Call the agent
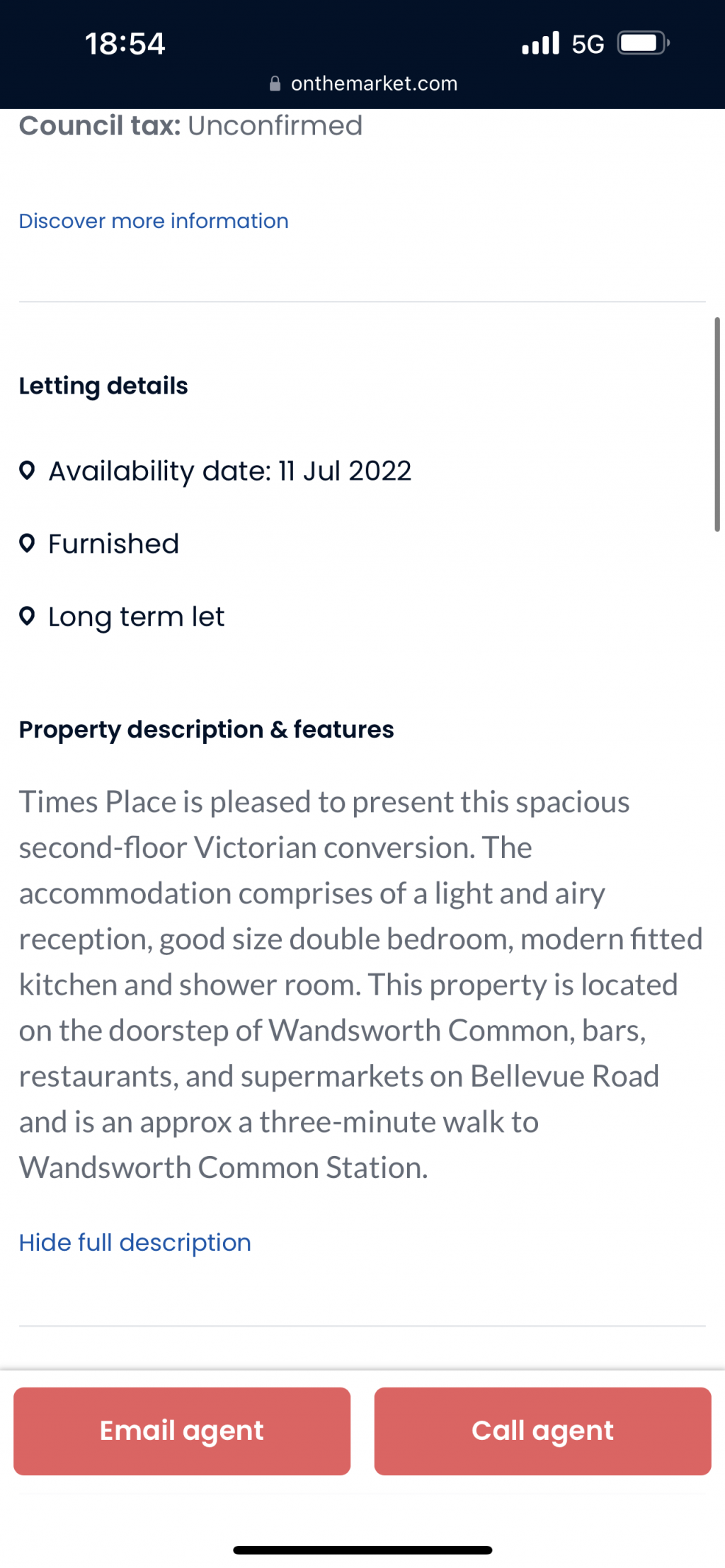Viewport: 725px width, 1568px height. pyautogui.click(x=542, y=1431)
